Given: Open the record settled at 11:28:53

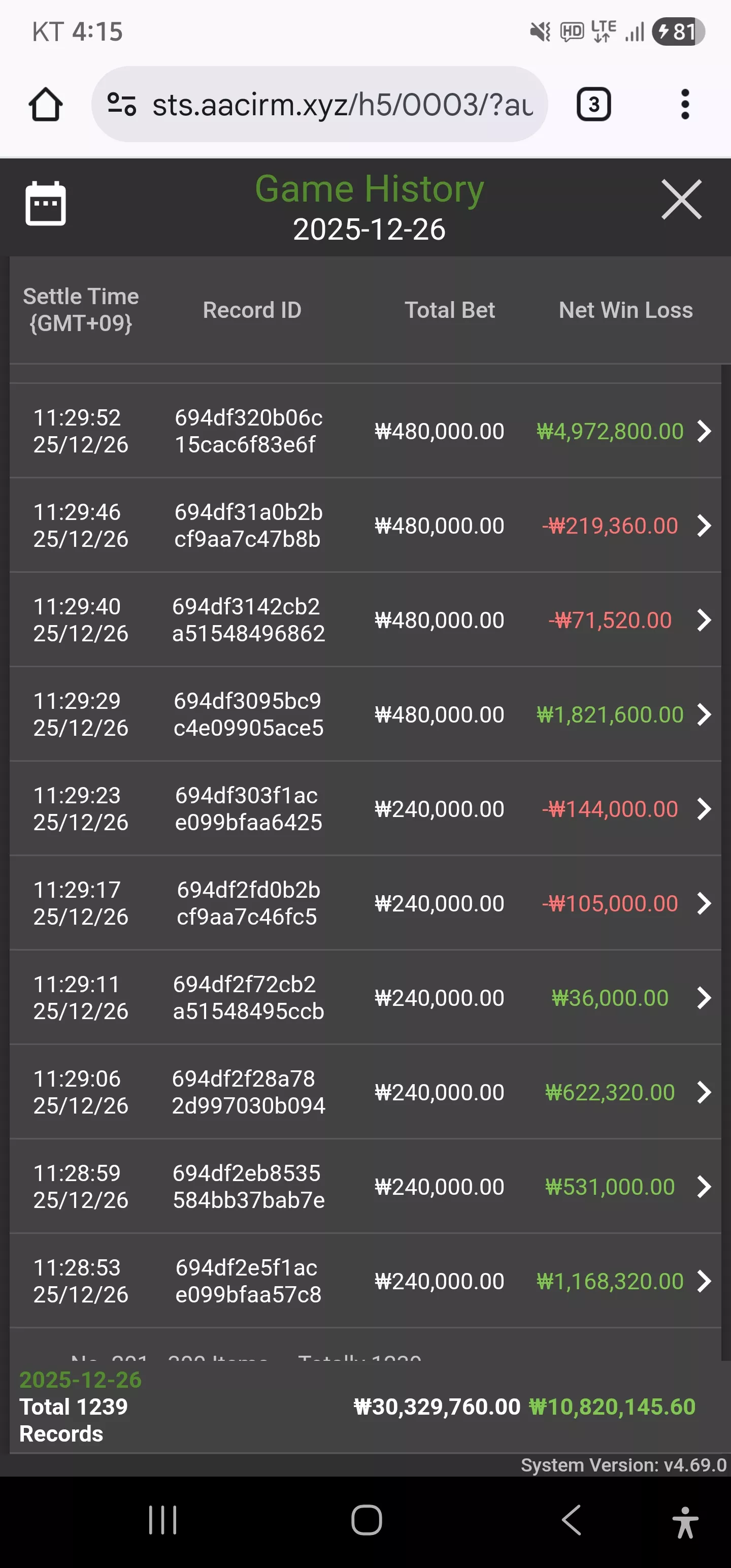Looking at the screenshot, I should (x=365, y=1281).
